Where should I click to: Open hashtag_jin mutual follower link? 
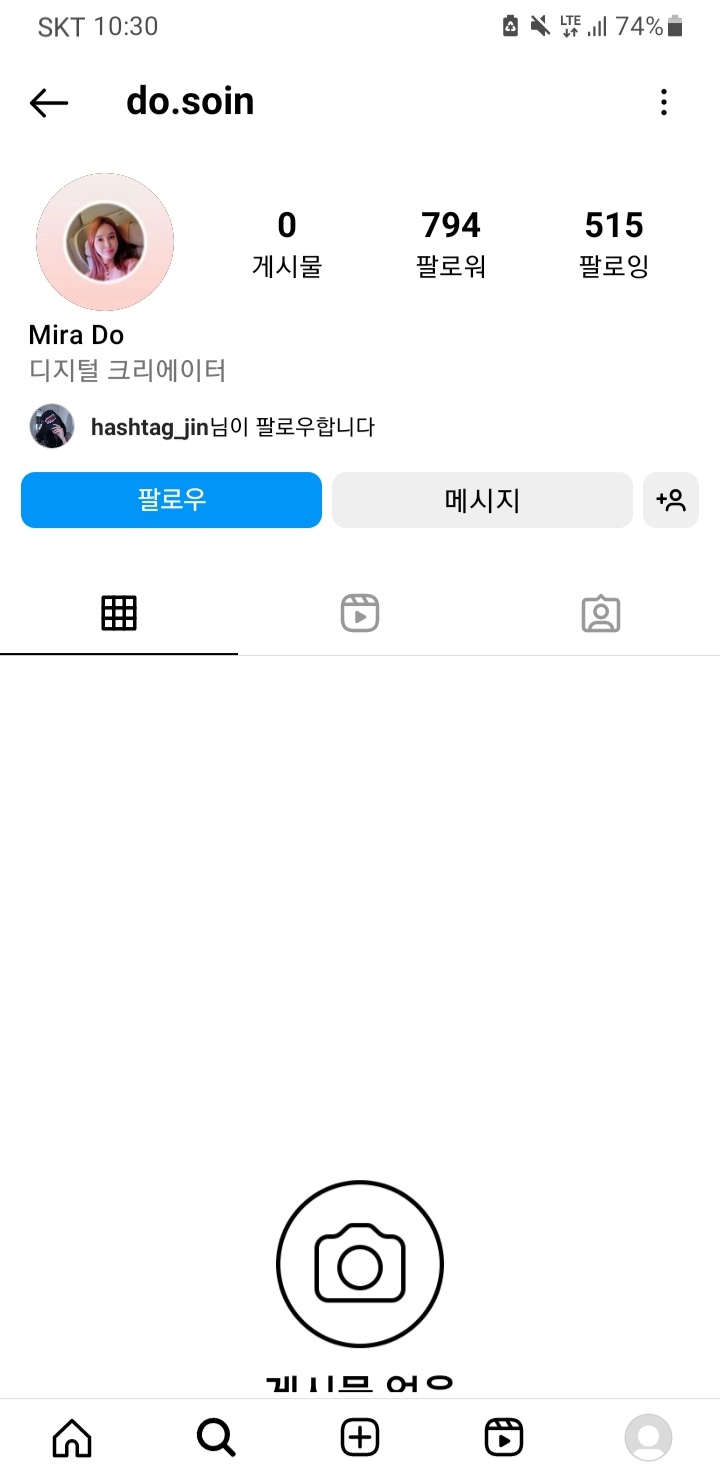[149, 427]
